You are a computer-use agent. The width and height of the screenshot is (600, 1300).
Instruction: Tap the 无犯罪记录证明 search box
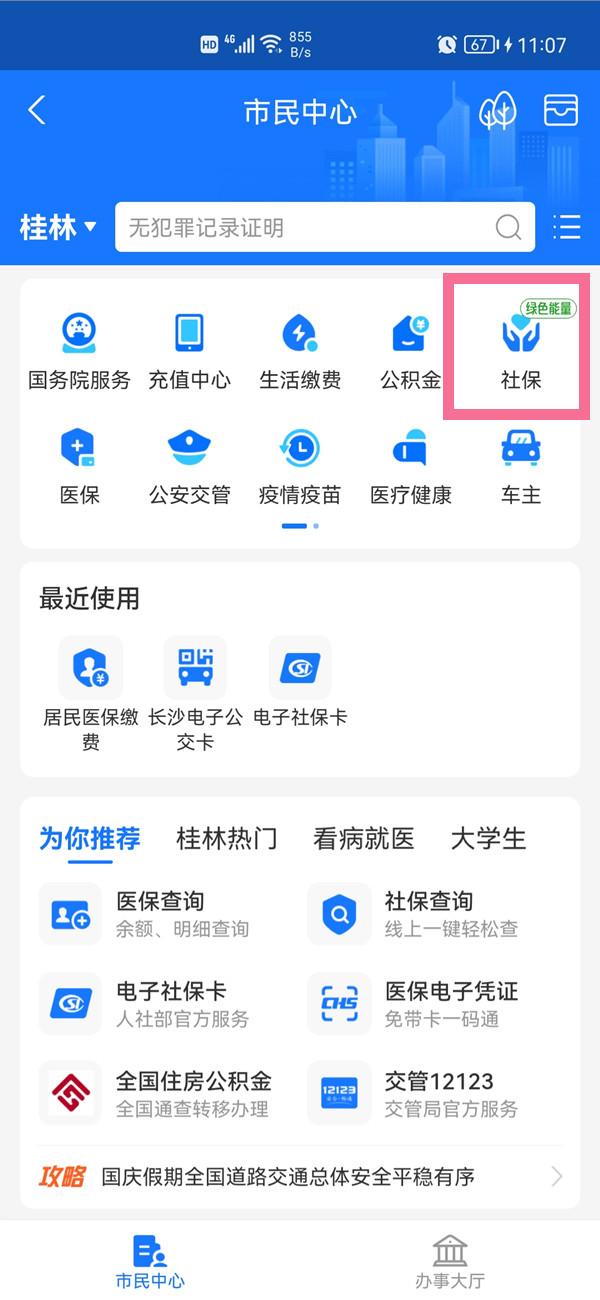coord(310,228)
